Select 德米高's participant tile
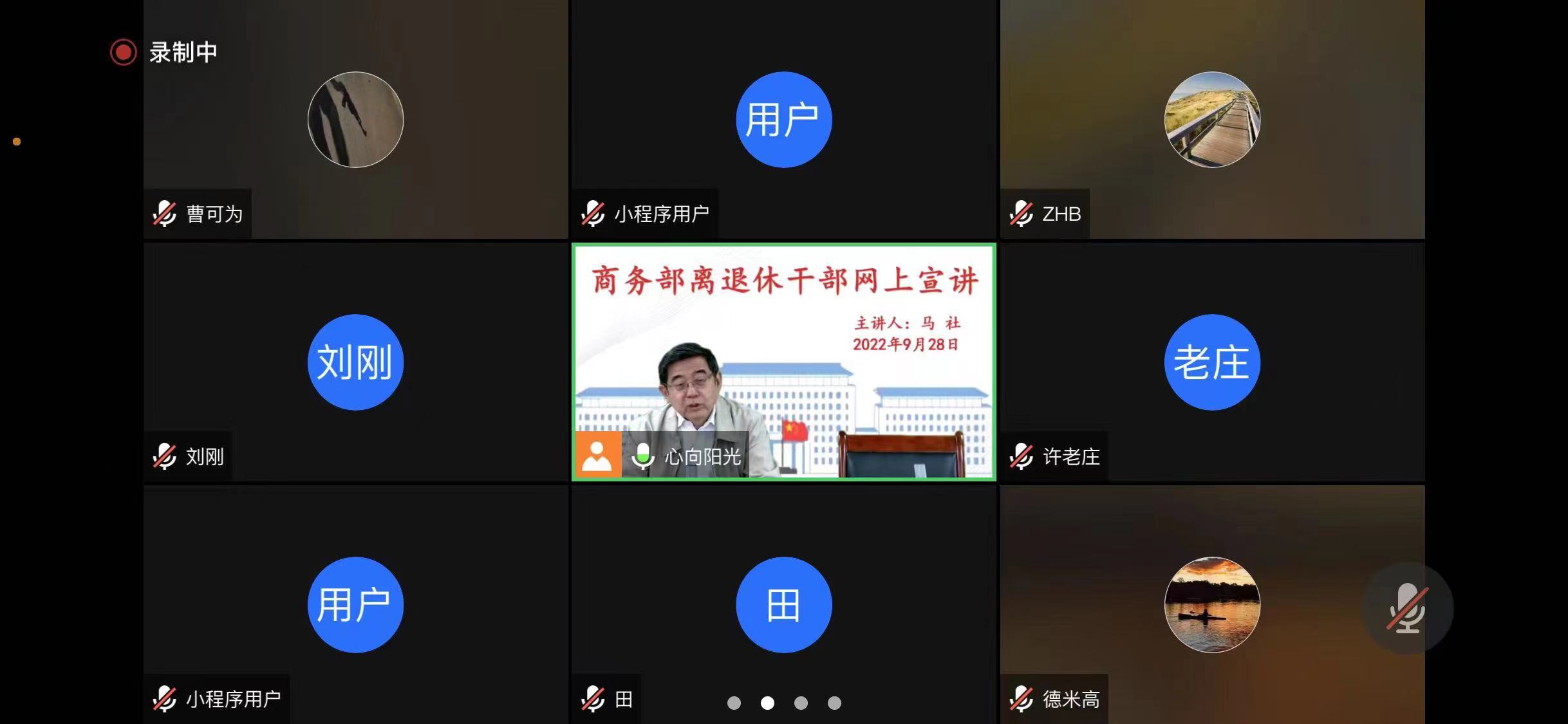This screenshot has width=1568, height=724. [1212, 605]
